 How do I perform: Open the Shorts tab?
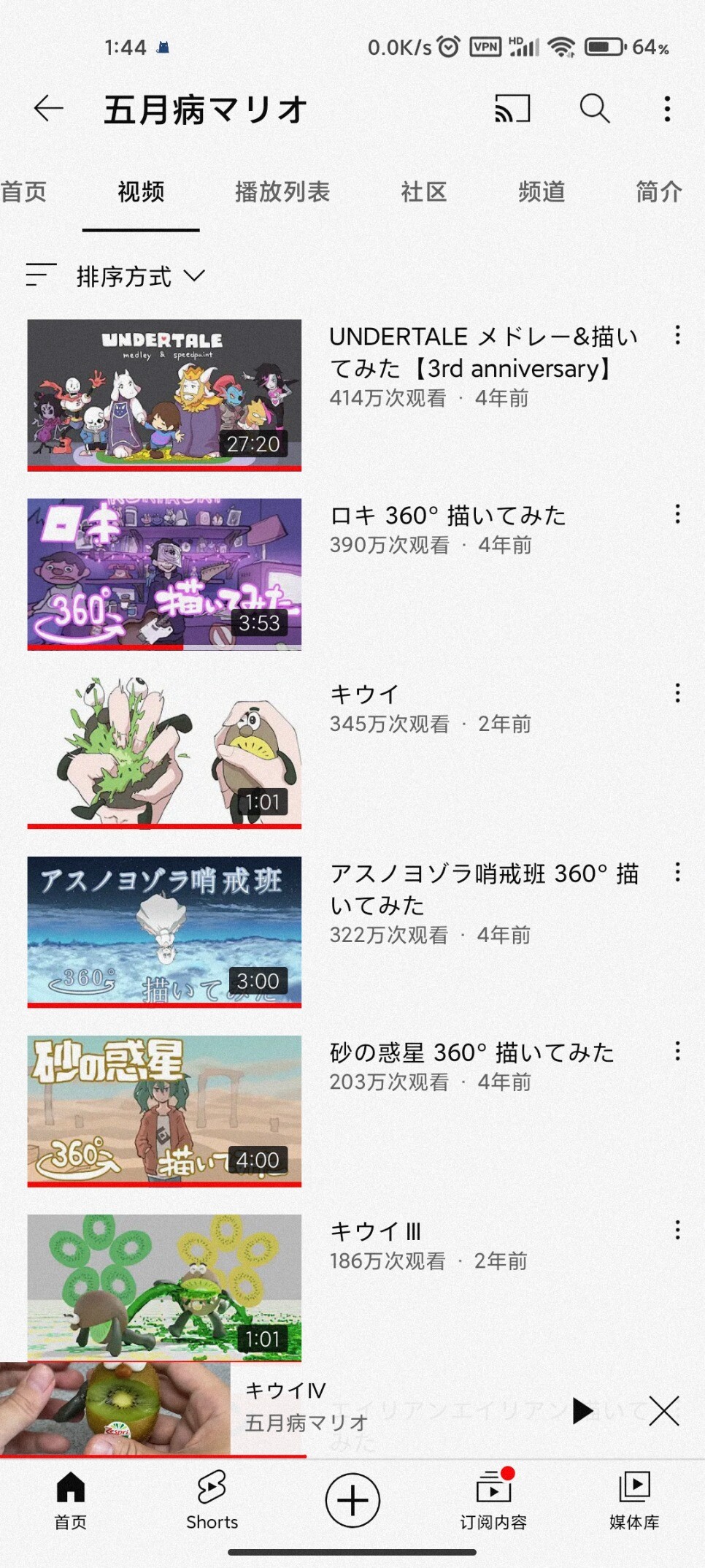tap(212, 1501)
